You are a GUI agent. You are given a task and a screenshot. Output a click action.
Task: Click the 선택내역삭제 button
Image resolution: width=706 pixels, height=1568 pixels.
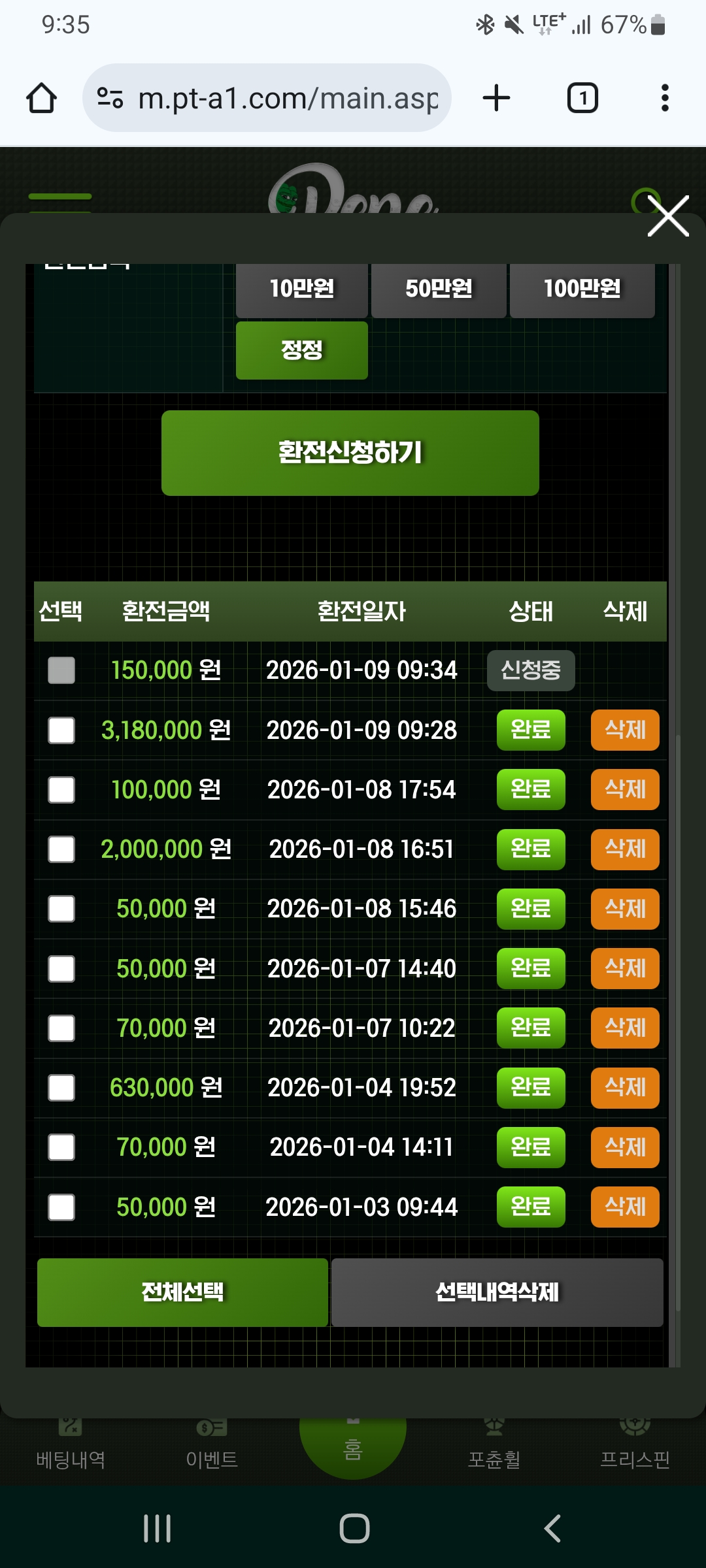[498, 1293]
